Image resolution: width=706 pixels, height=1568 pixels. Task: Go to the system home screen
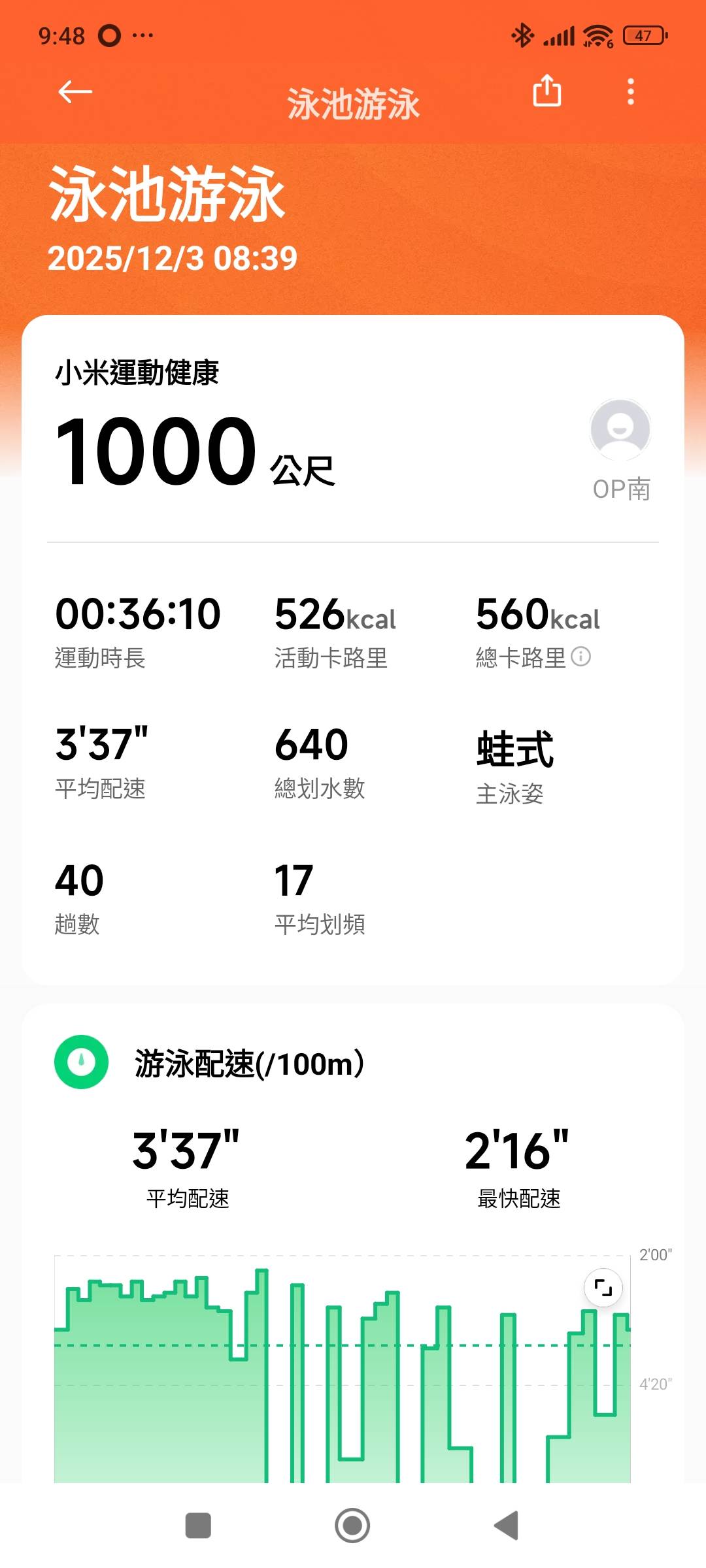click(x=352, y=1526)
